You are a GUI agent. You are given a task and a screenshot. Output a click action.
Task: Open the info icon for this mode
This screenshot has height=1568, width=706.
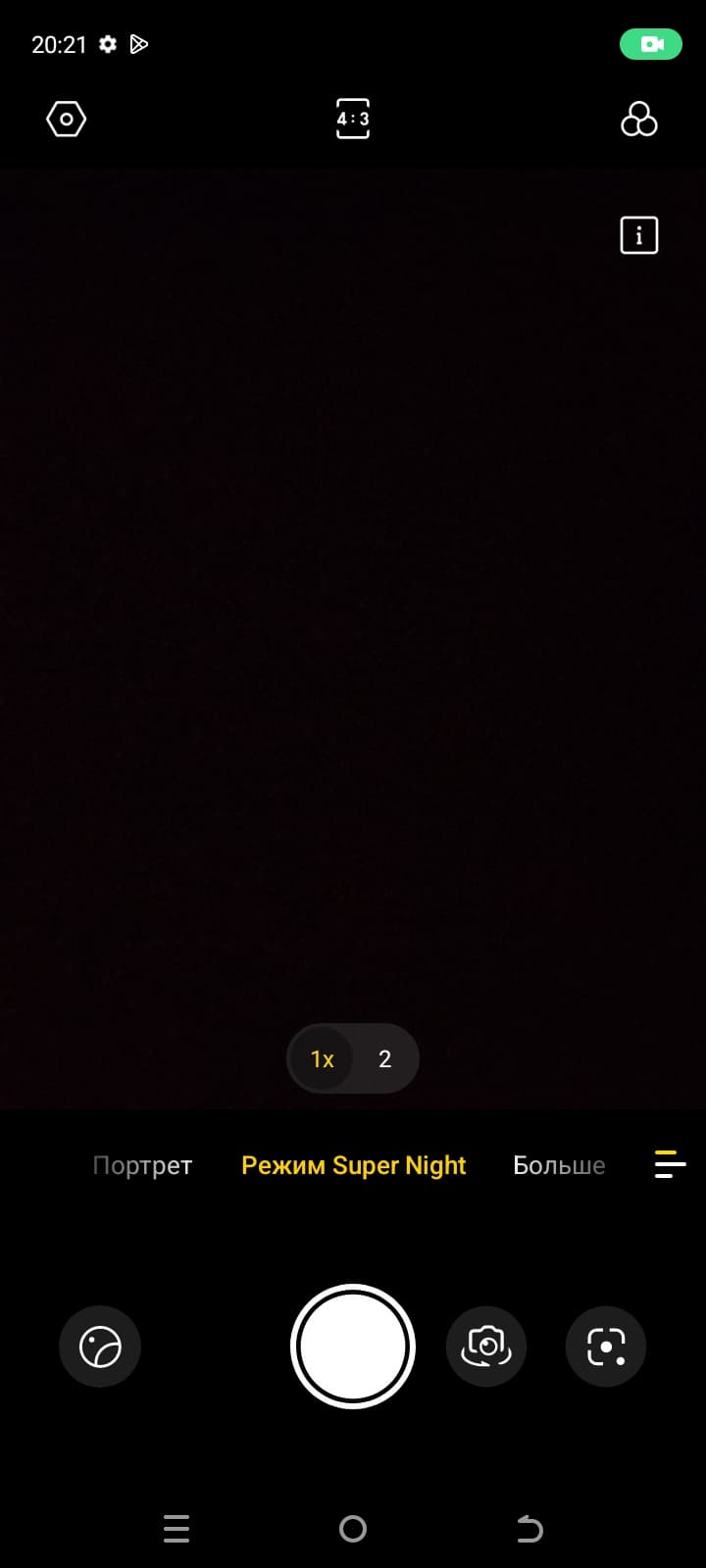(x=639, y=235)
